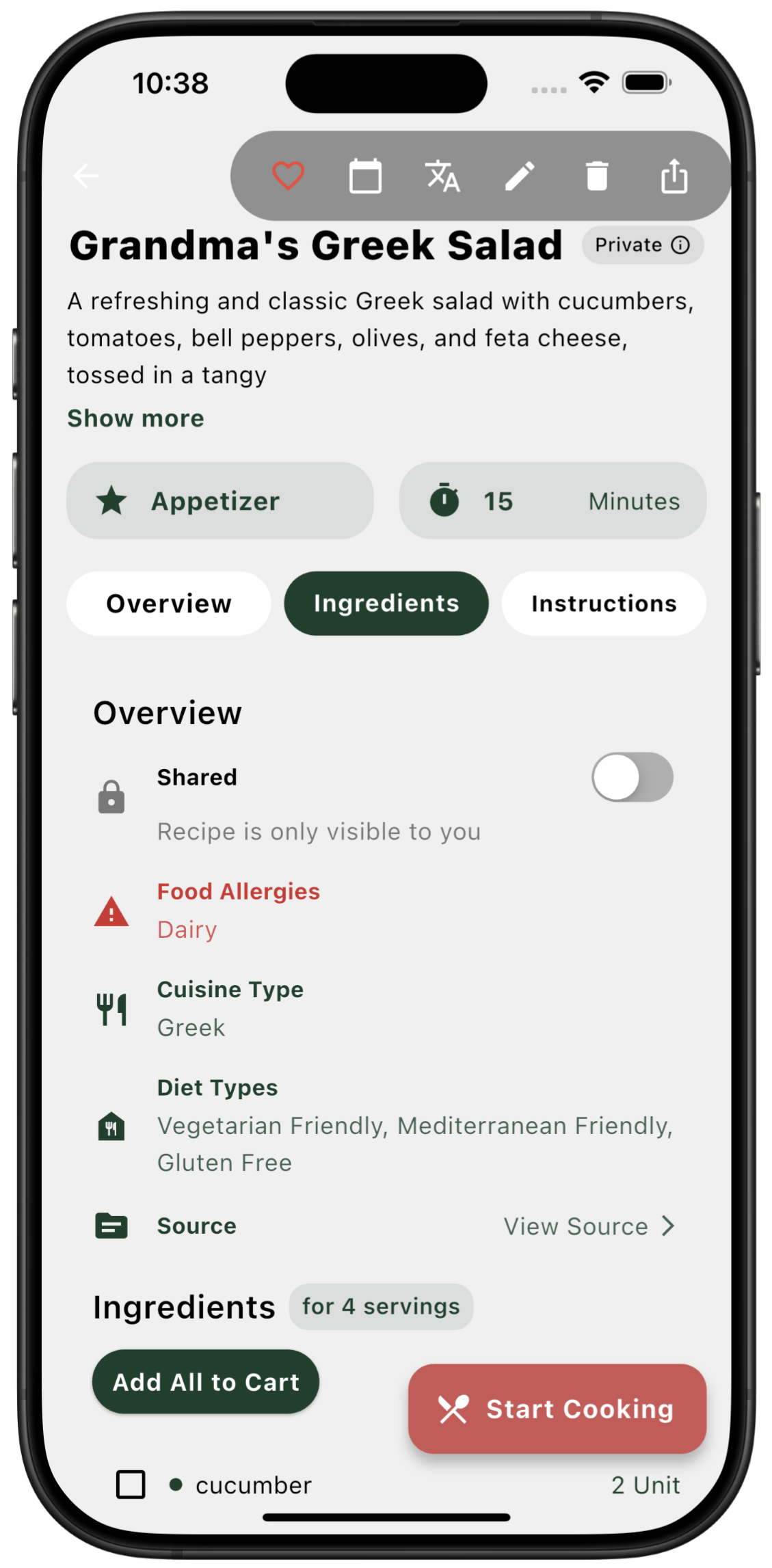Open the Private info badge
The width and height of the screenshot is (772, 1568).
pyautogui.click(x=642, y=245)
